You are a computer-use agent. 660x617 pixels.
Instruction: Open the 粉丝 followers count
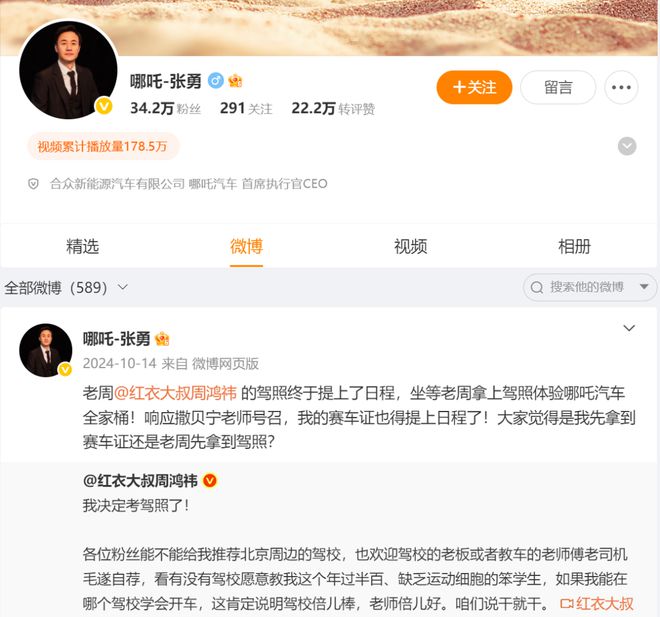point(166,108)
